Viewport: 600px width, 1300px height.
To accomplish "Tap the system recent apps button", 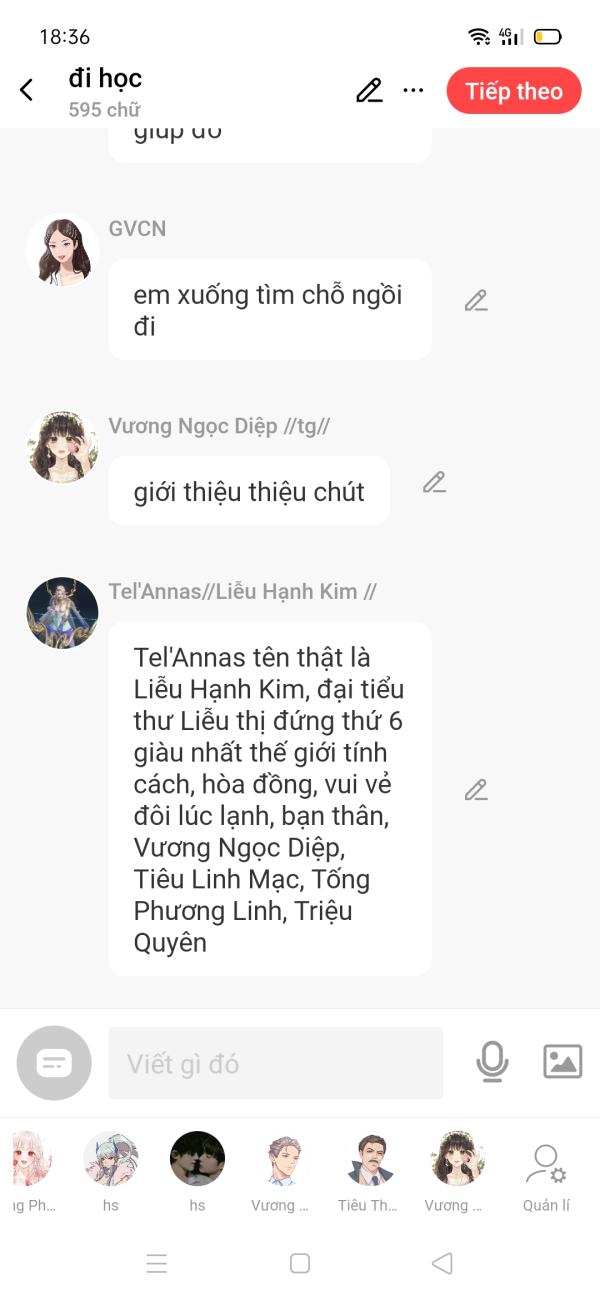I will (x=157, y=1263).
